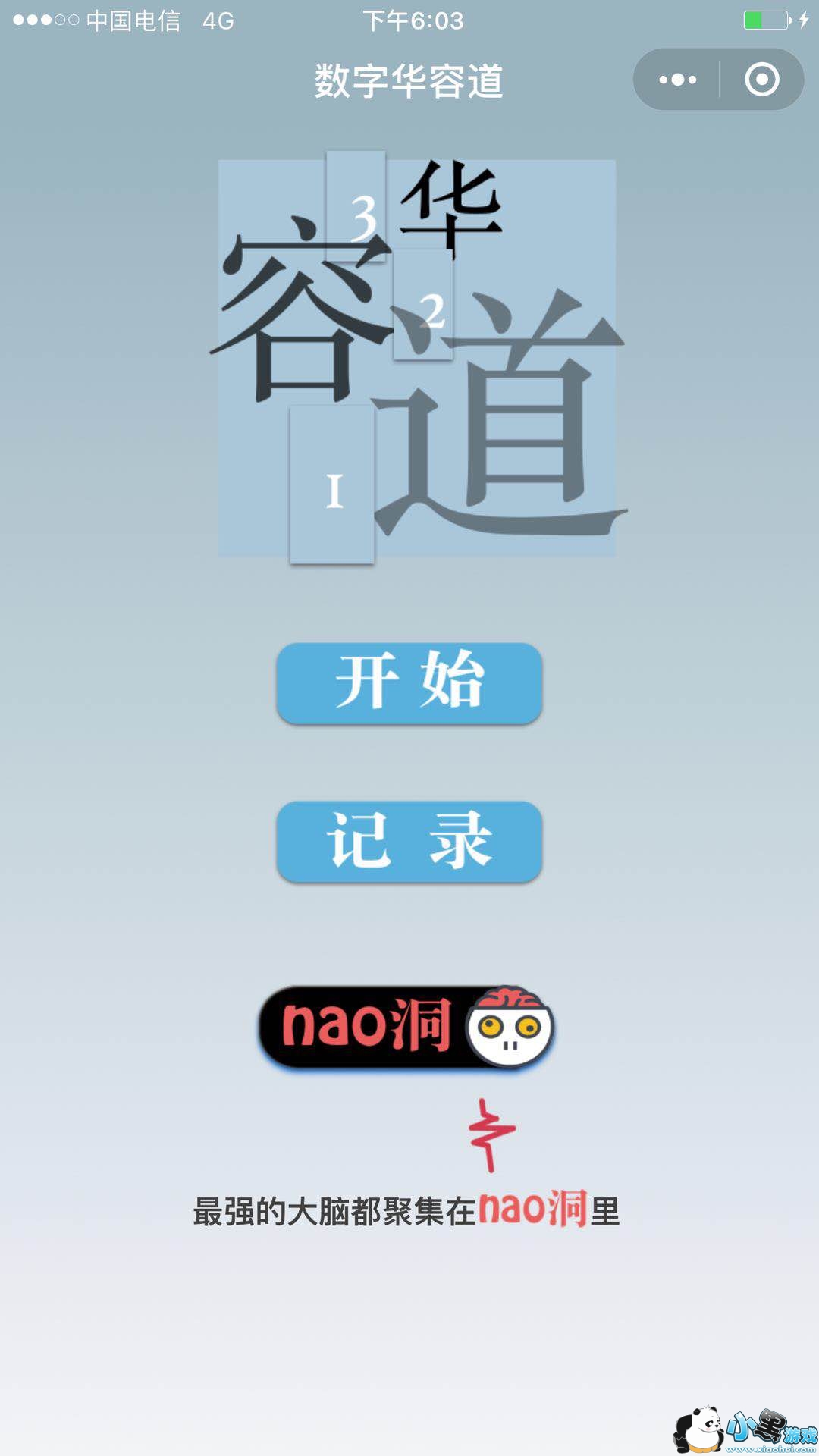Close the mini program with the circle icon
The height and width of the screenshot is (1456, 819).
tap(762, 80)
